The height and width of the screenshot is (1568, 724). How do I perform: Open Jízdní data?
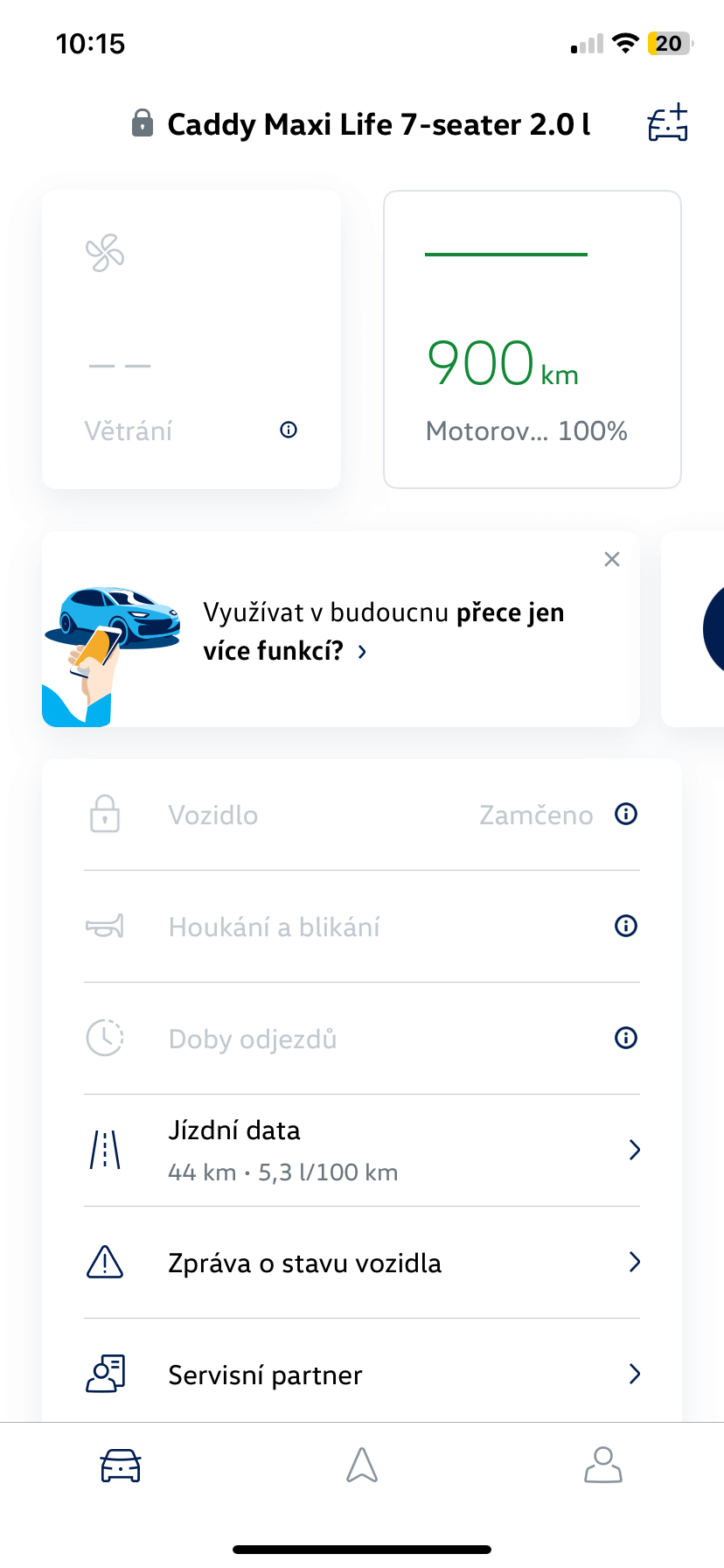(362, 1151)
